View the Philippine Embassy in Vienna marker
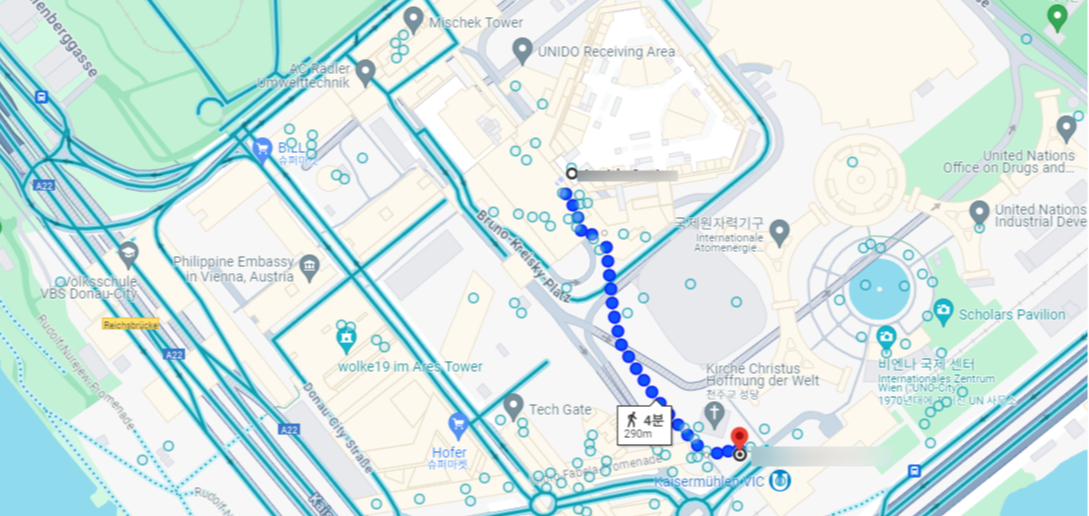Image resolution: width=1089 pixels, height=516 pixels. point(309,268)
